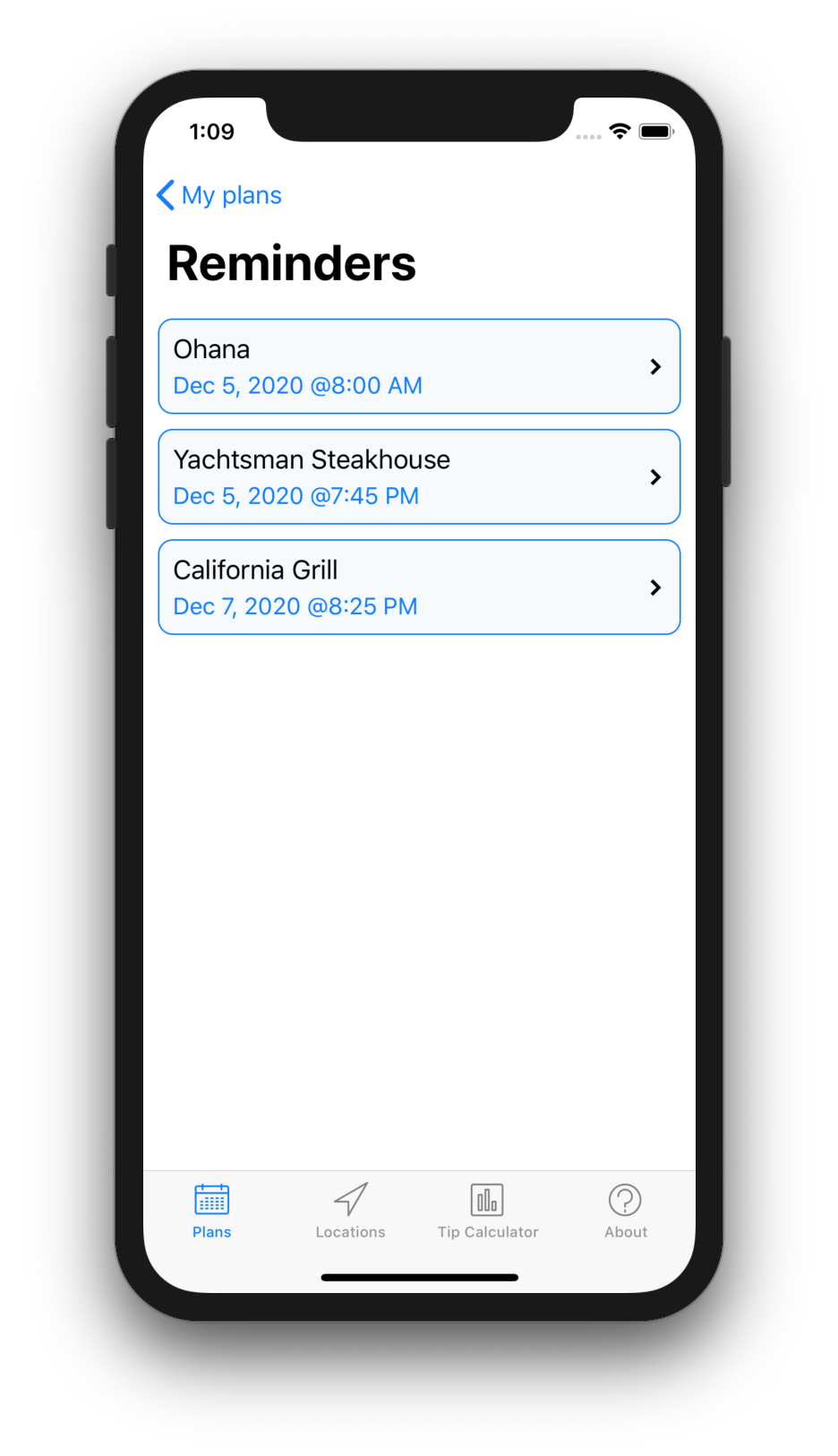Screen dimensions: 838x1456
Task: Switch to the About tab
Action: coord(625,1210)
